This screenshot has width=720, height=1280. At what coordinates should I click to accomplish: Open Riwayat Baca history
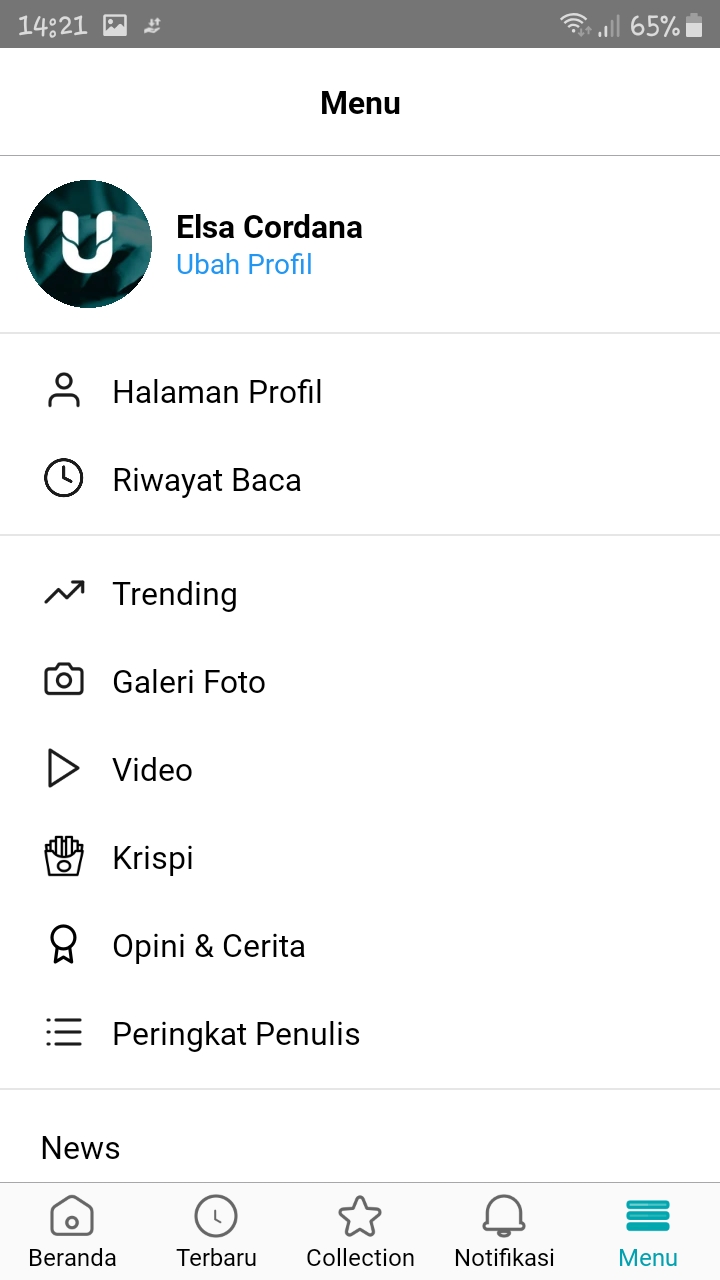[206, 480]
